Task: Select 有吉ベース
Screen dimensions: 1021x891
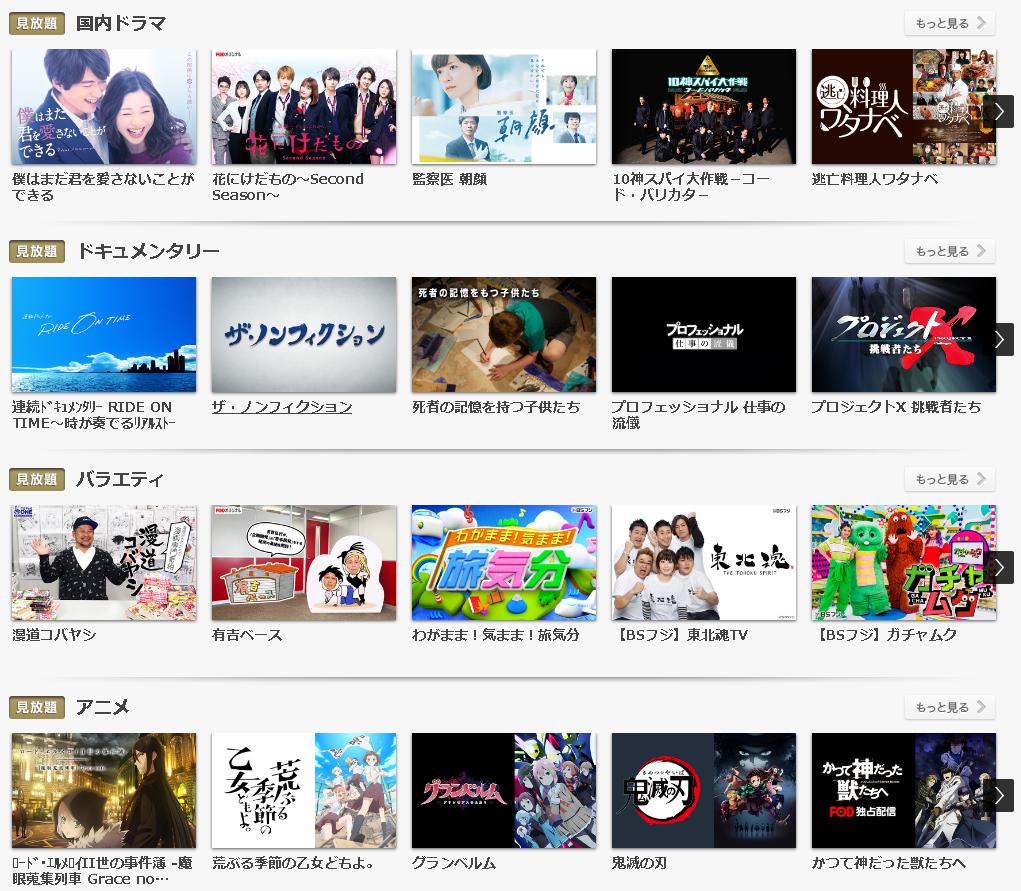Action: tap(303, 563)
